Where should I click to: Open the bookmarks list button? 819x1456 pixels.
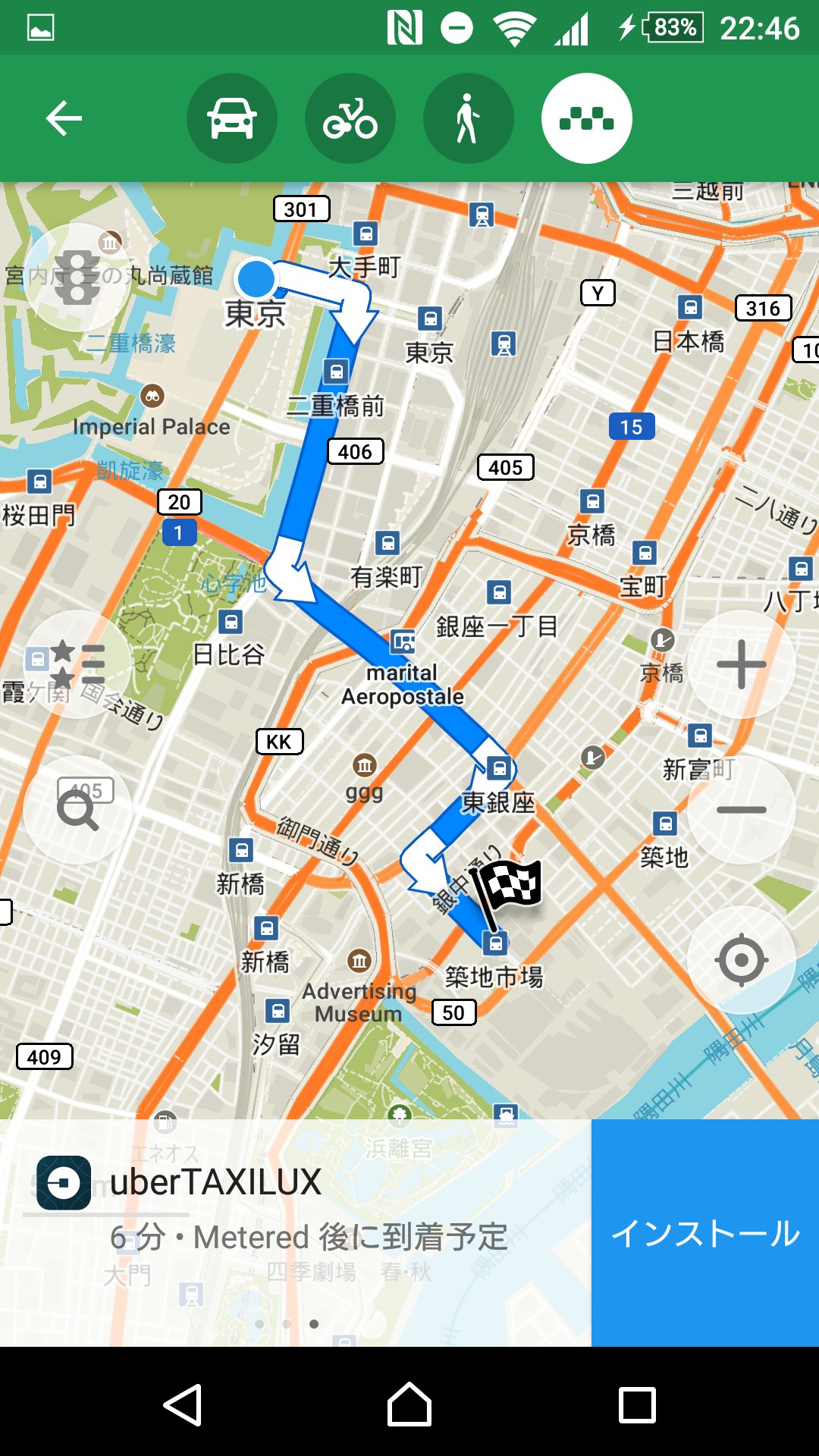[77, 664]
